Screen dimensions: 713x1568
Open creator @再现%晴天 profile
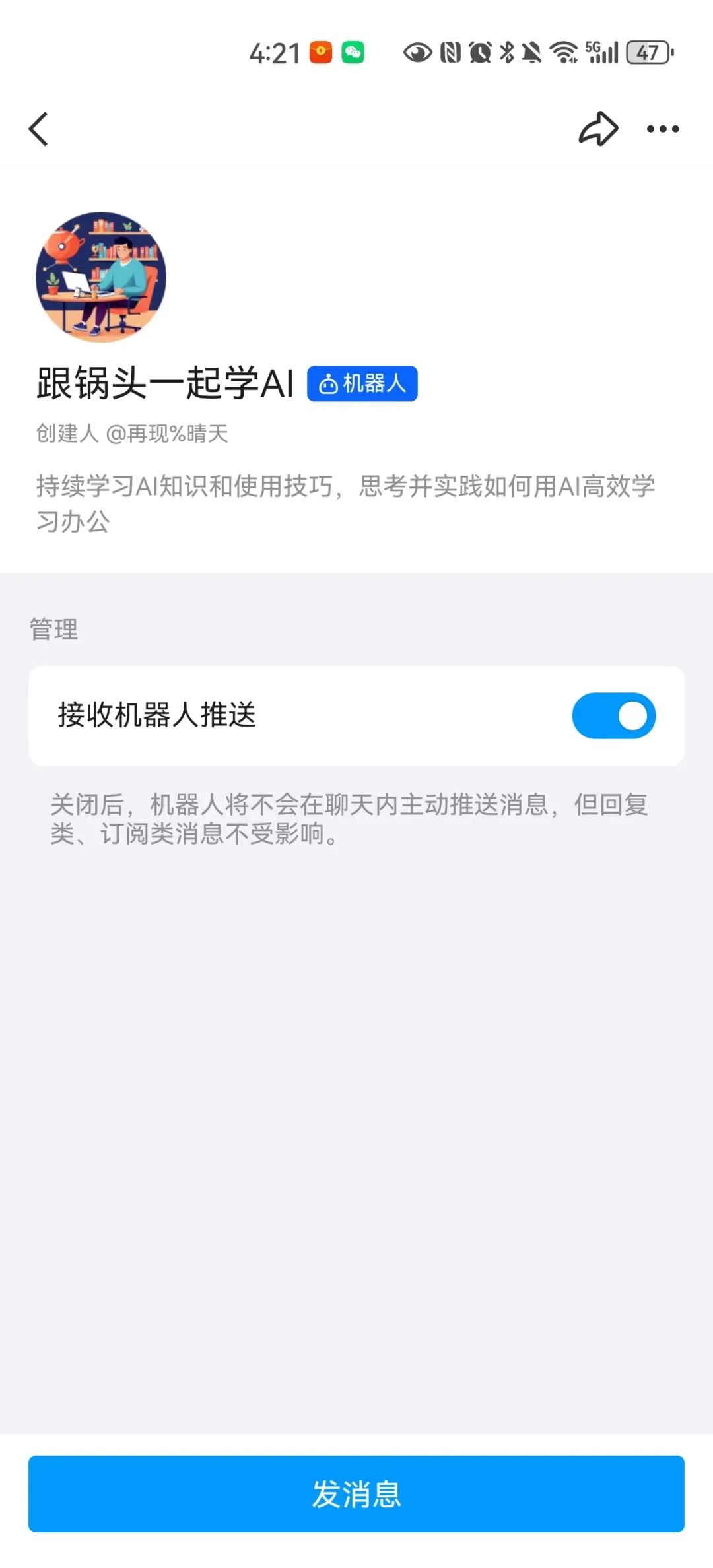coord(166,434)
